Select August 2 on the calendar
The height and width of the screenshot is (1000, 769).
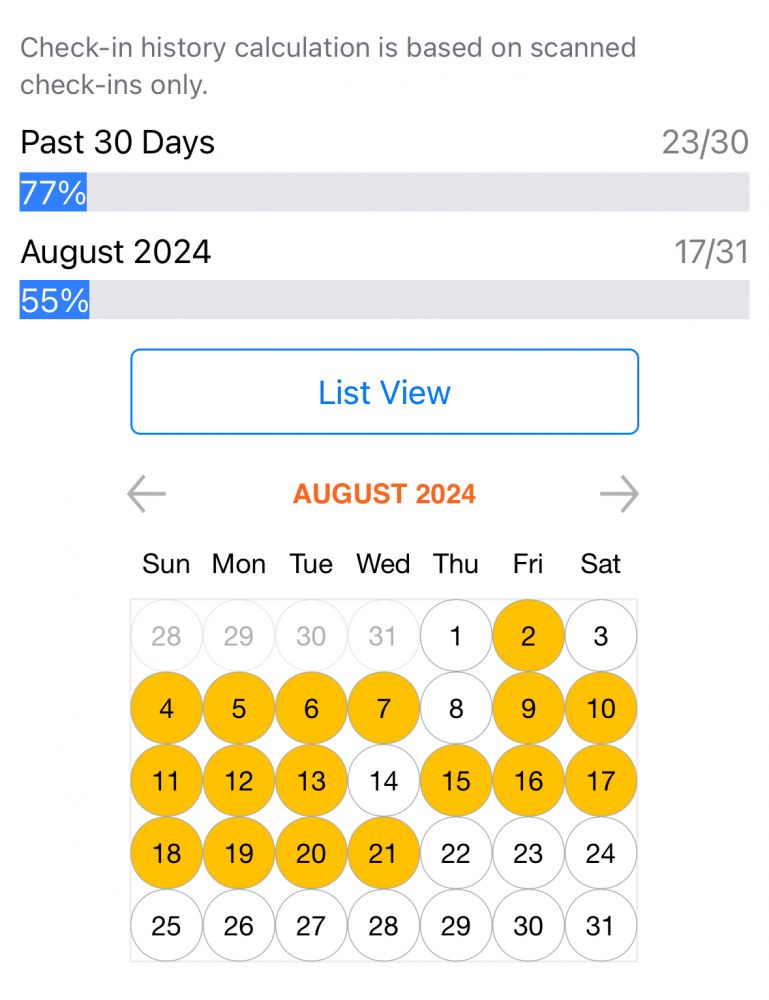tap(528, 636)
